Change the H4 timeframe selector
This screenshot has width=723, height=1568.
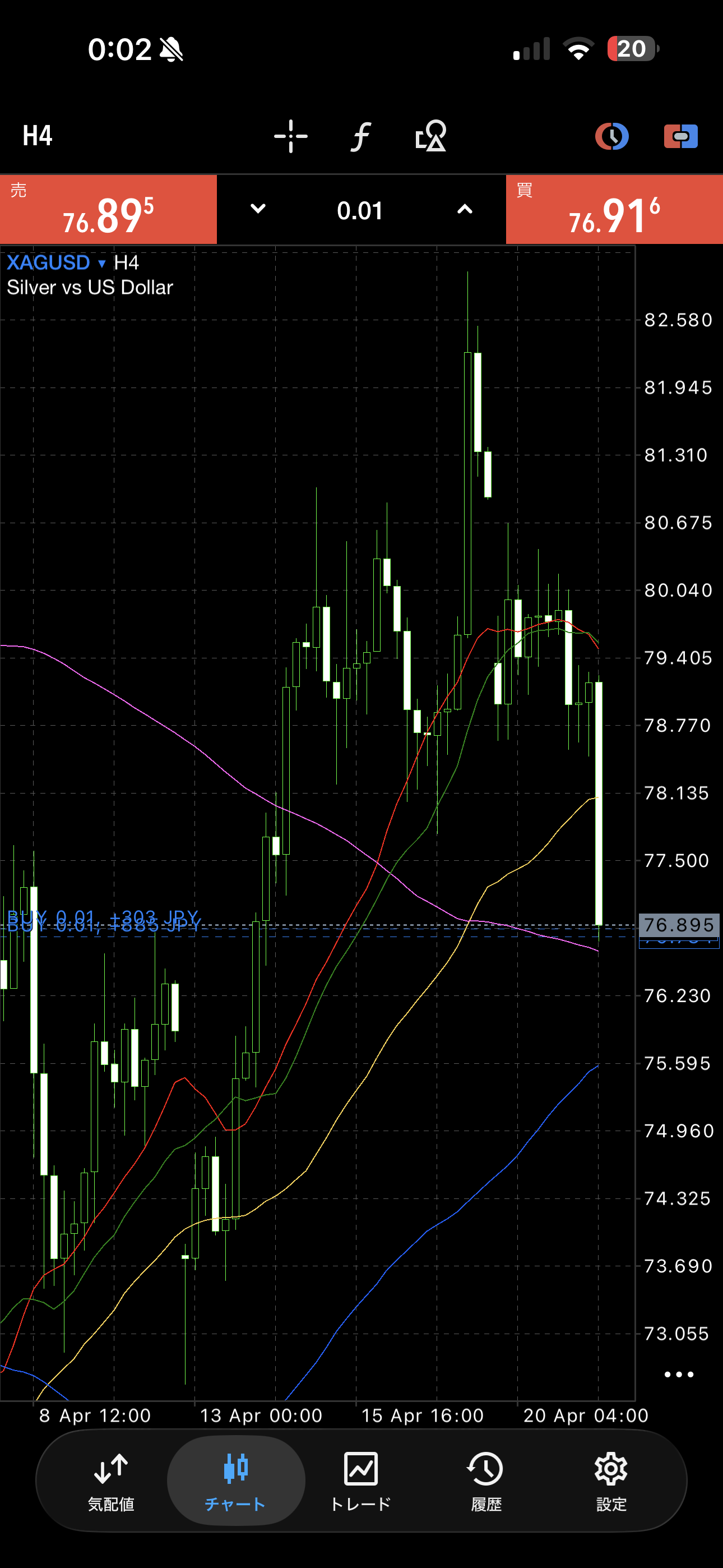click(38, 135)
